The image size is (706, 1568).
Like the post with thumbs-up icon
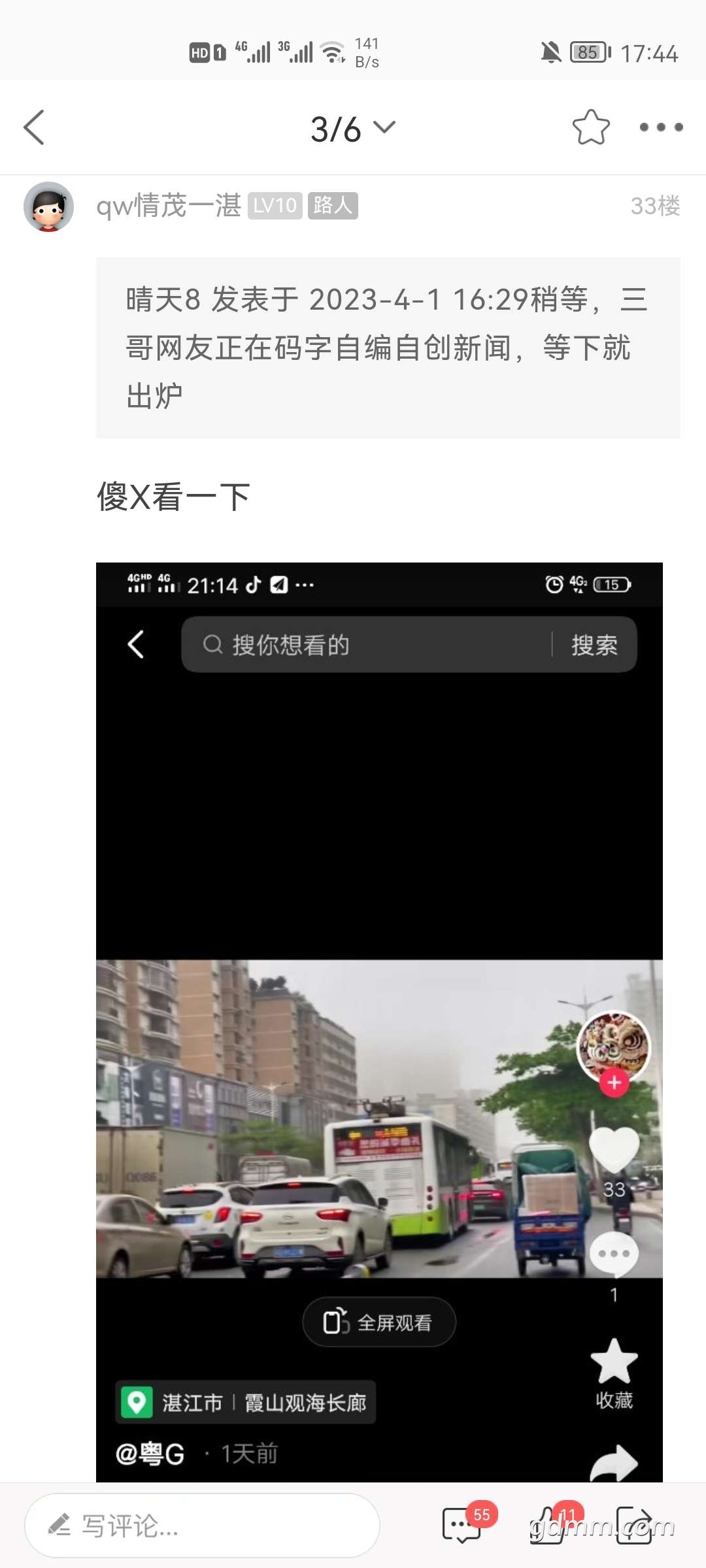tap(549, 1526)
